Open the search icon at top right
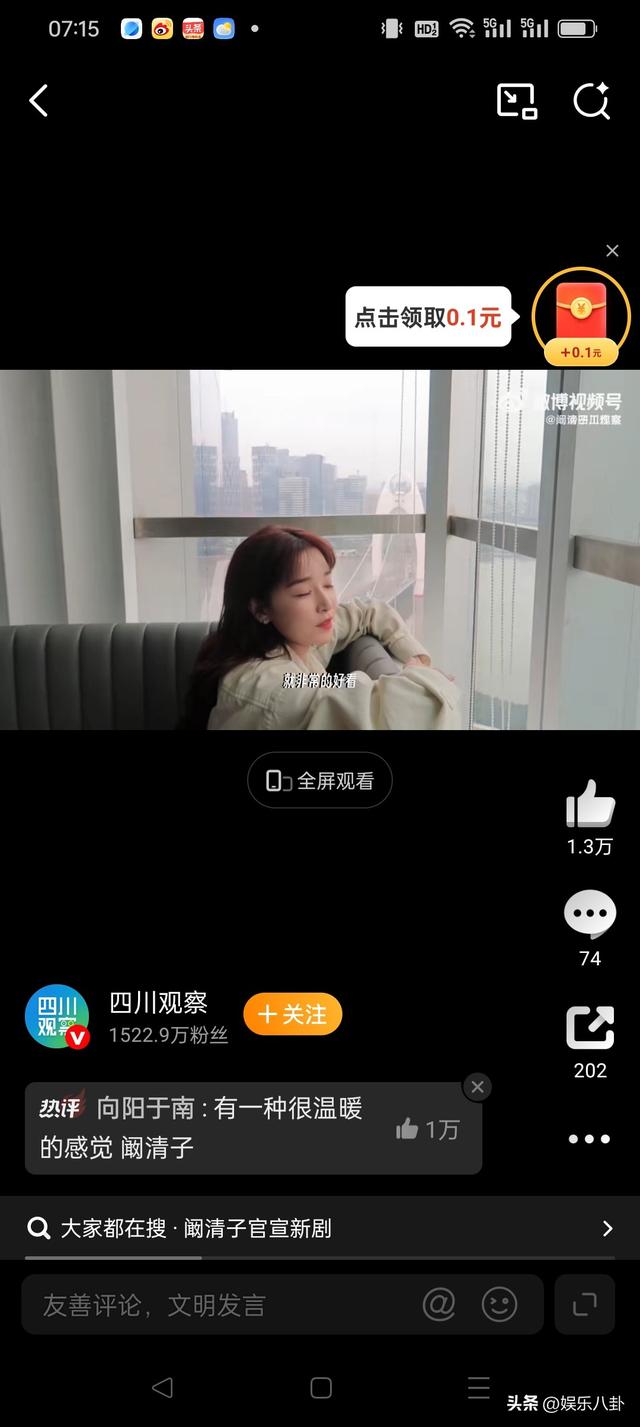The image size is (640, 1427). click(591, 101)
